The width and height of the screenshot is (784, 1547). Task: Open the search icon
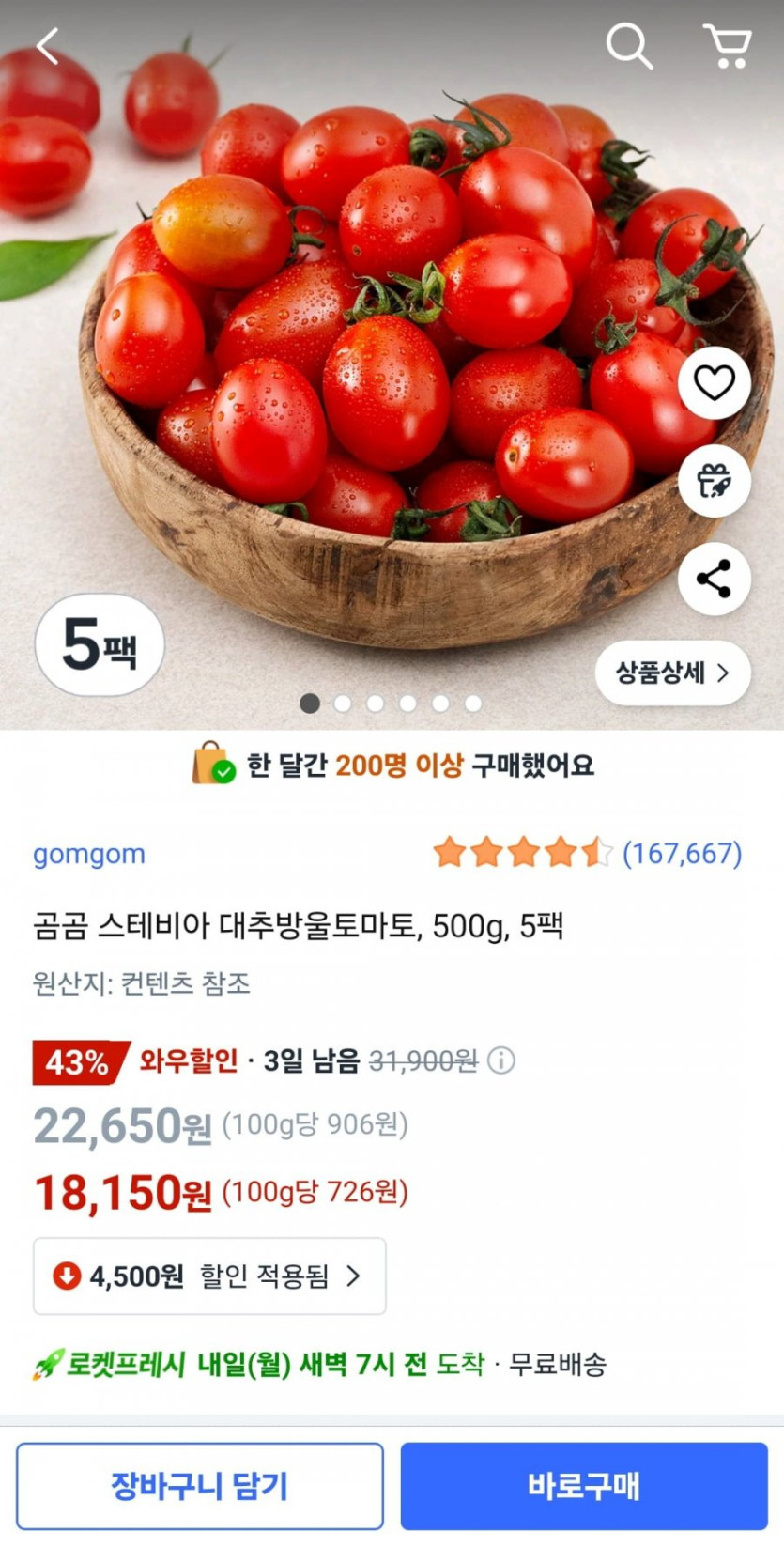pyautogui.click(x=628, y=46)
